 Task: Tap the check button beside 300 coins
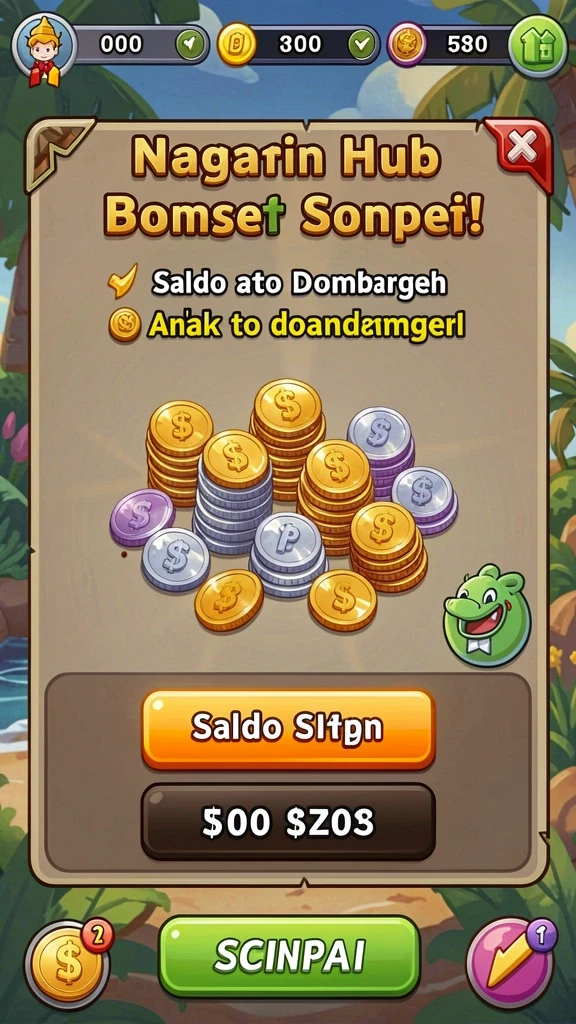(361, 45)
